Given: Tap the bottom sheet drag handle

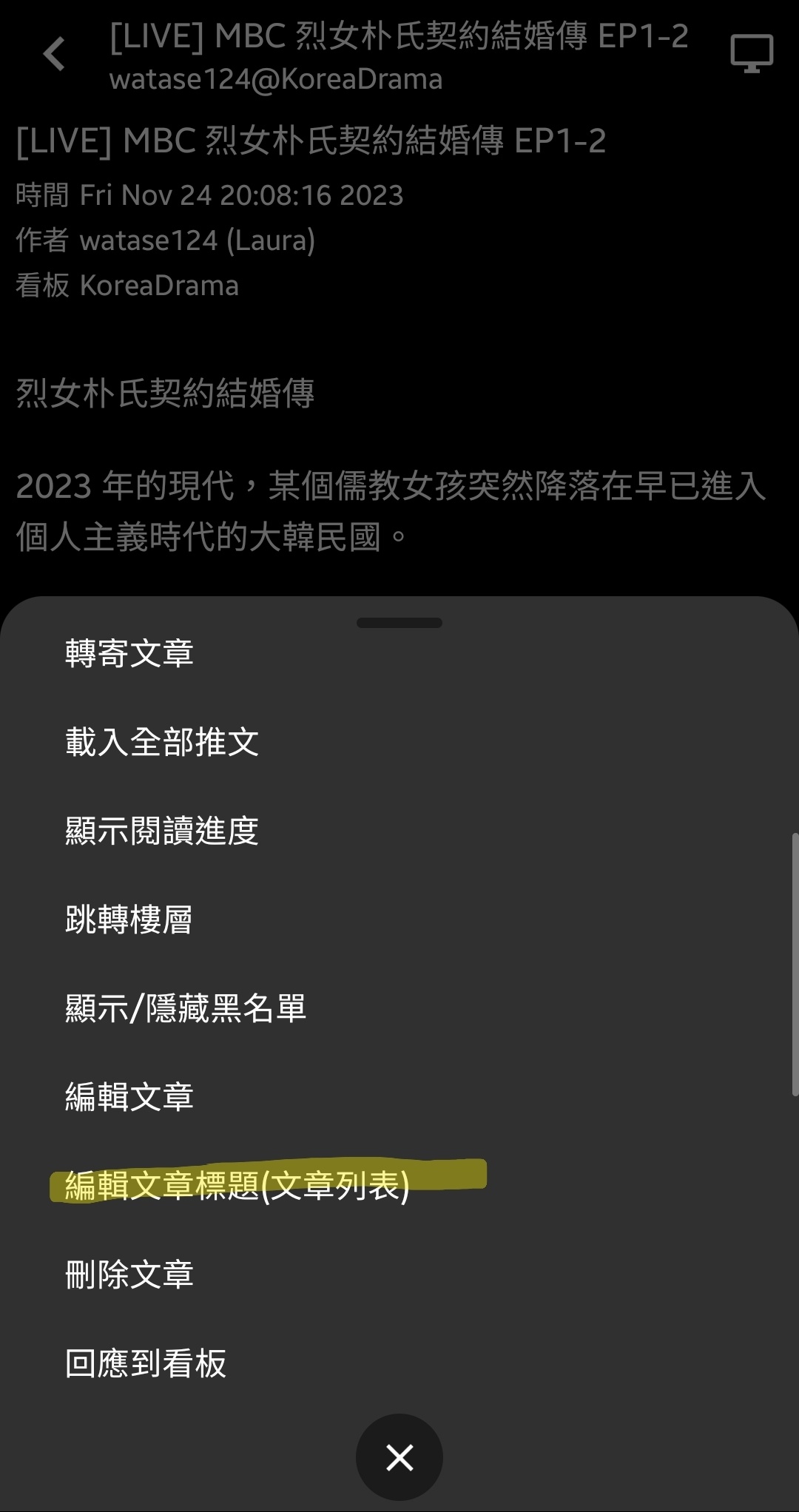Looking at the screenshot, I should click(399, 623).
